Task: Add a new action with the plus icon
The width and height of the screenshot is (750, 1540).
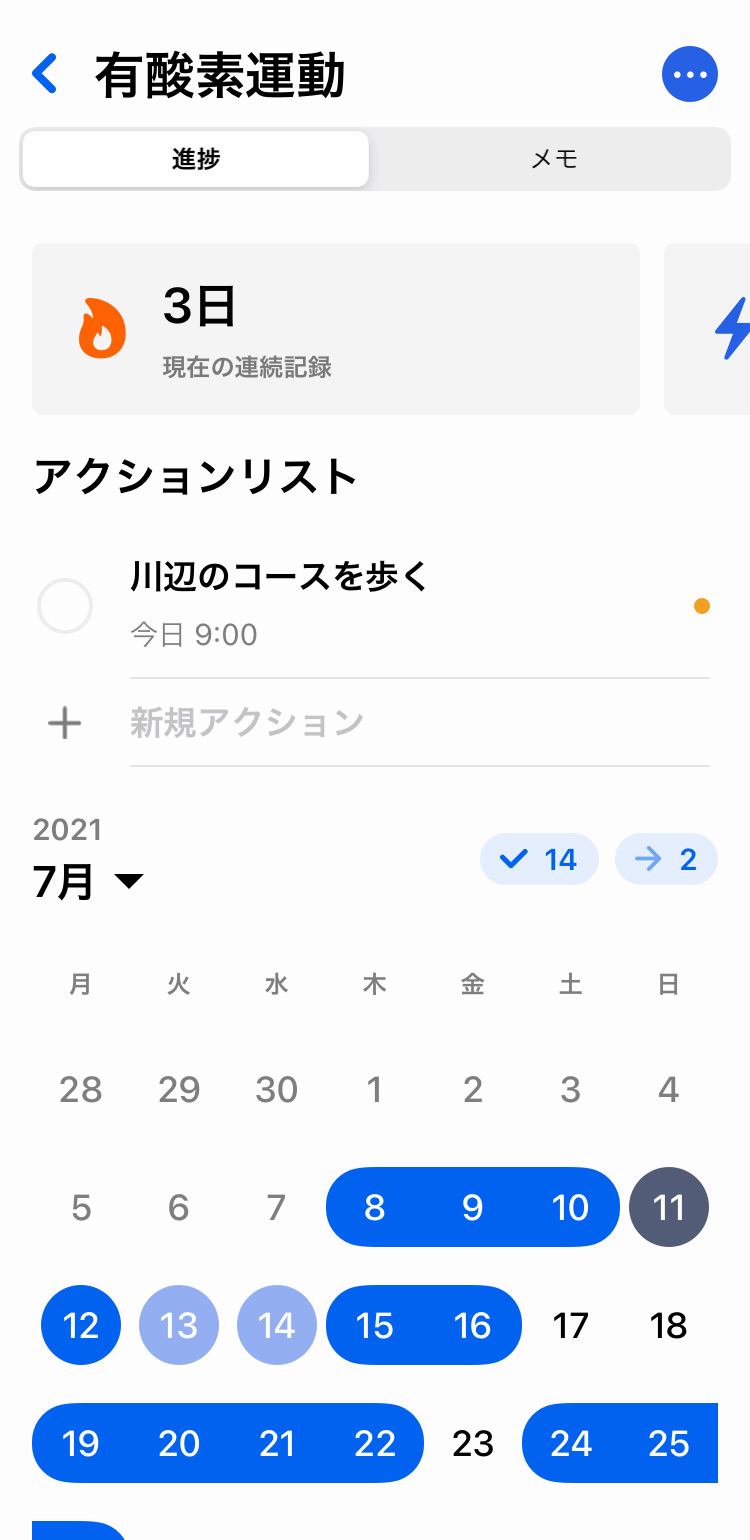Action: (65, 722)
